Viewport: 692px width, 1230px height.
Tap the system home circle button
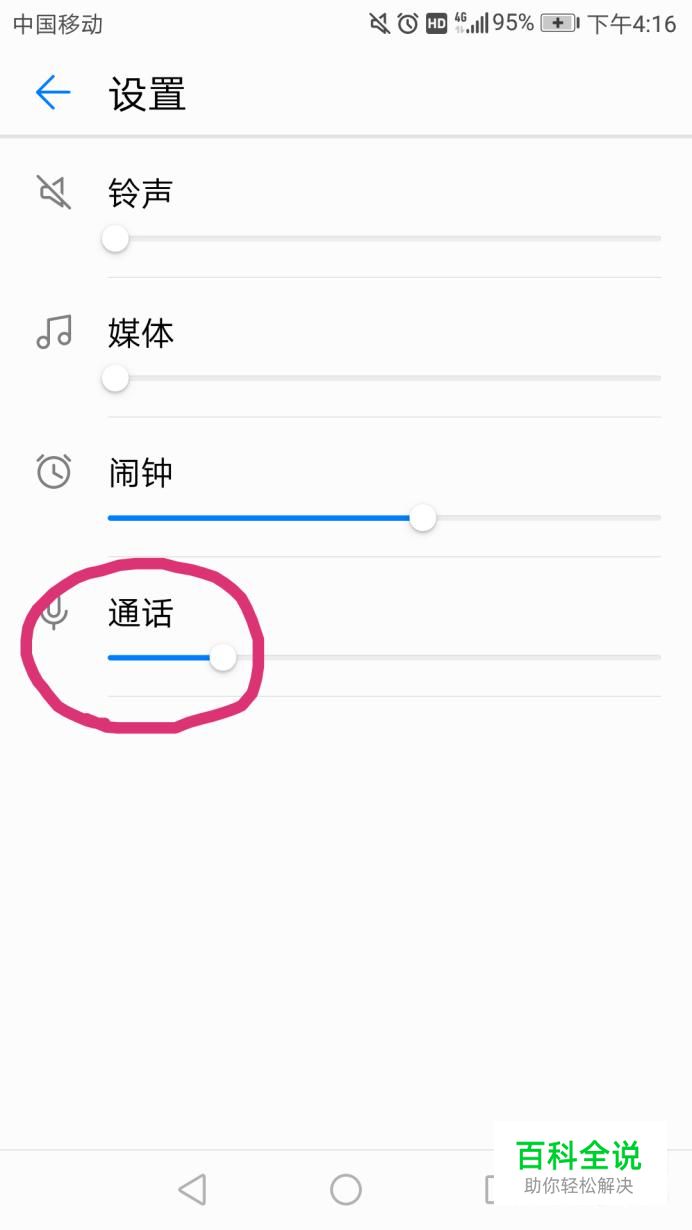[x=346, y=1189]
